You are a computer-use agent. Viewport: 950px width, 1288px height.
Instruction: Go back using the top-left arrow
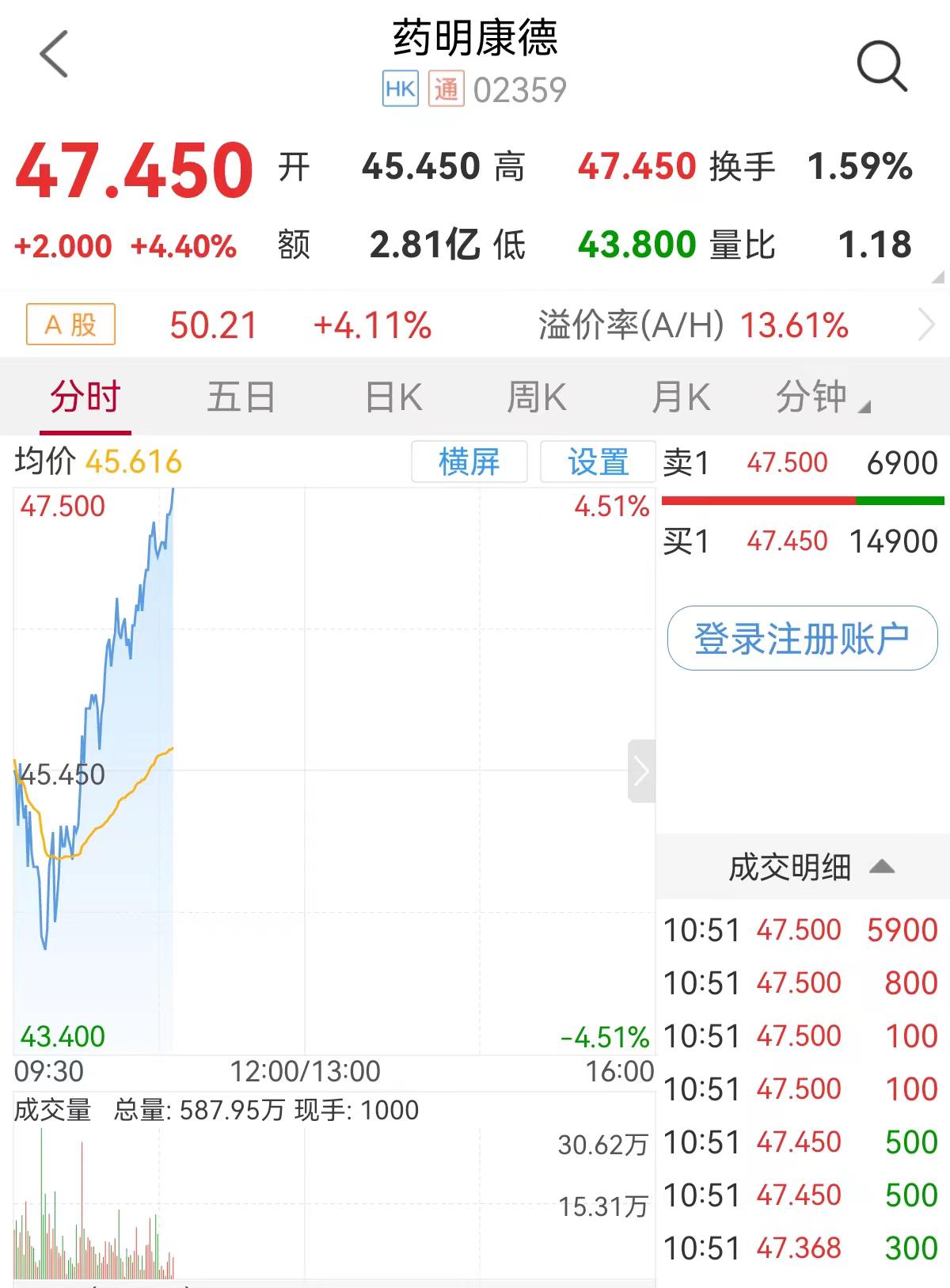tap(54, 55)
